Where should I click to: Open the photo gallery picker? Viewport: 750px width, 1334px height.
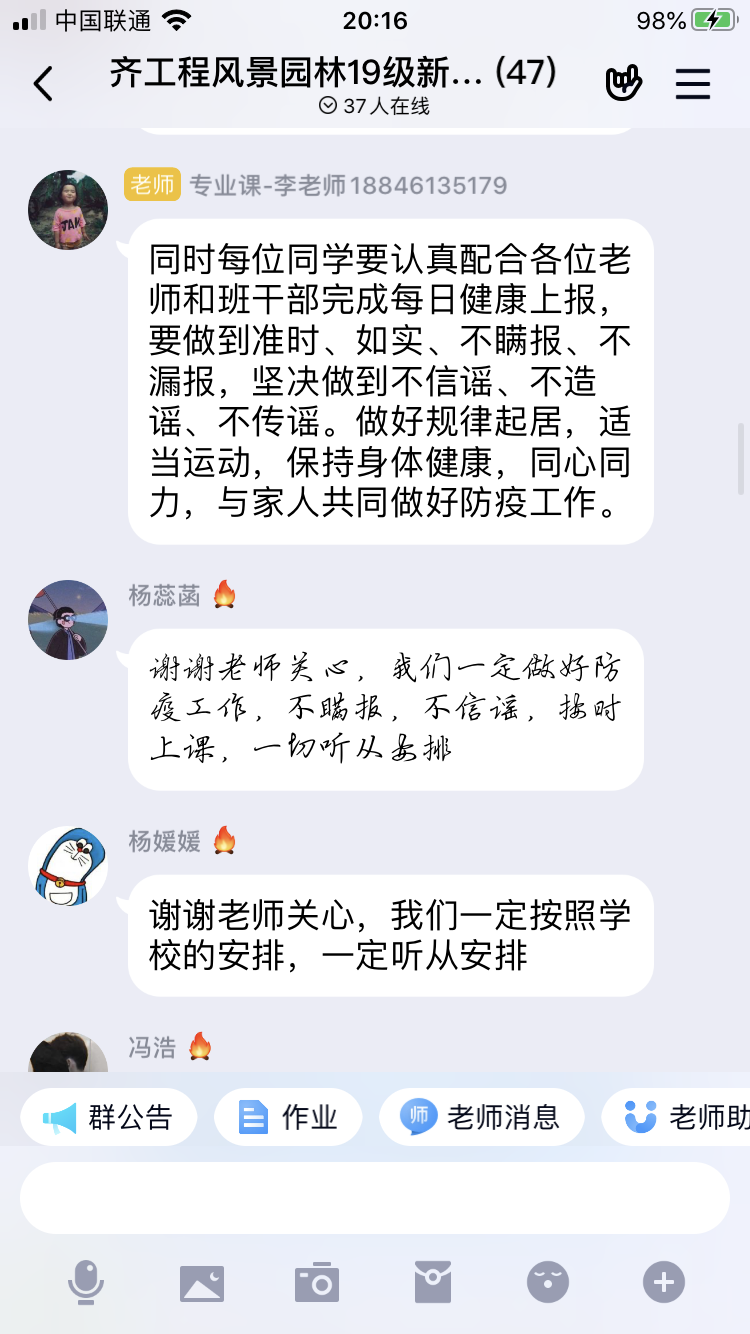[201, 1282]
